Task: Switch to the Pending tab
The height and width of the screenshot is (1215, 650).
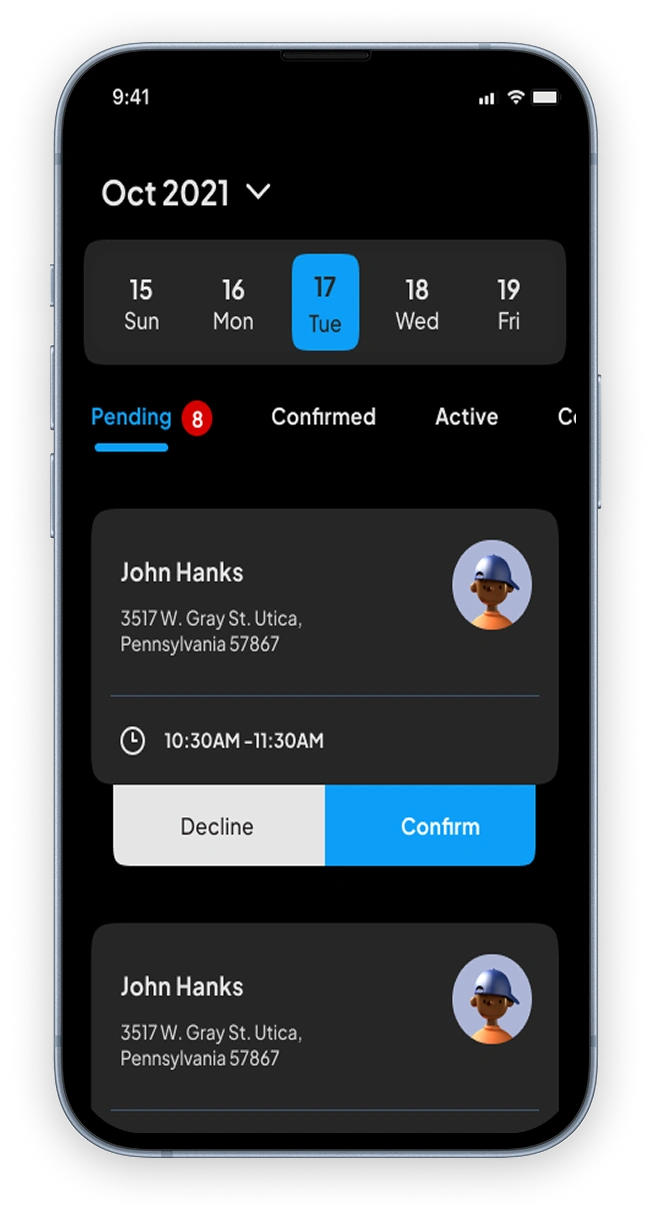Action: [x=132, y=417]
